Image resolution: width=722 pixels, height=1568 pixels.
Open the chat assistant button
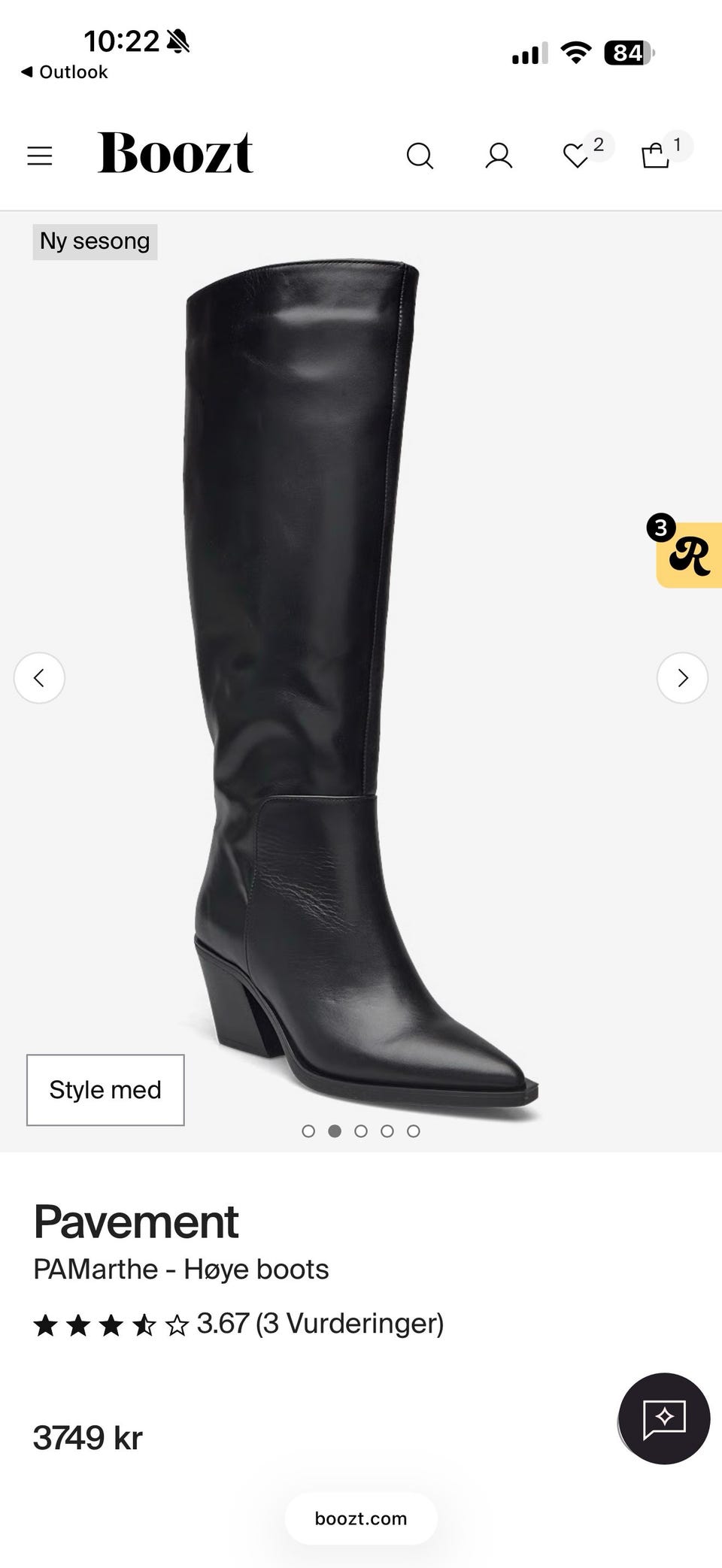(x=664, y=1418)
